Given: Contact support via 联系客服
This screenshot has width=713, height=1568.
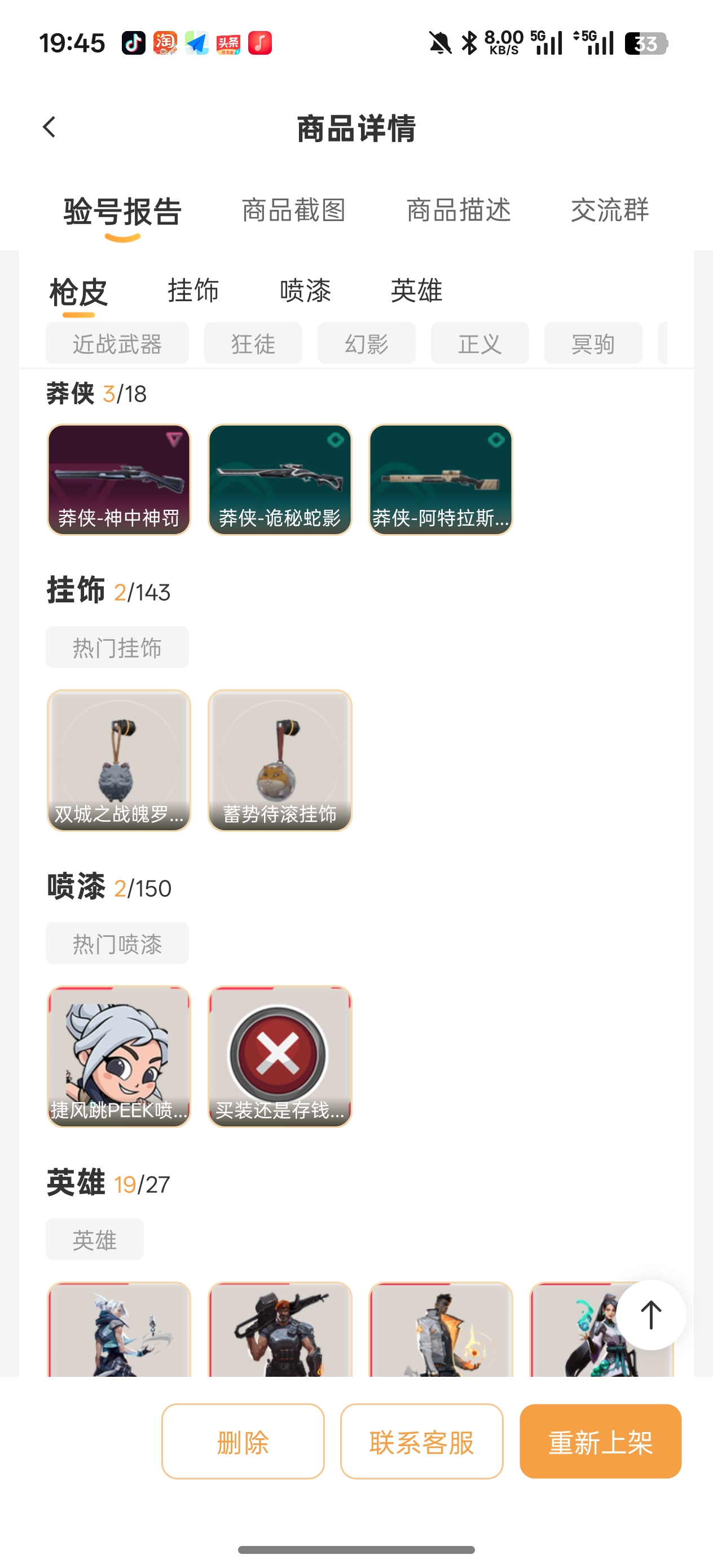Looking at the screenshot, I should 421,1442.
